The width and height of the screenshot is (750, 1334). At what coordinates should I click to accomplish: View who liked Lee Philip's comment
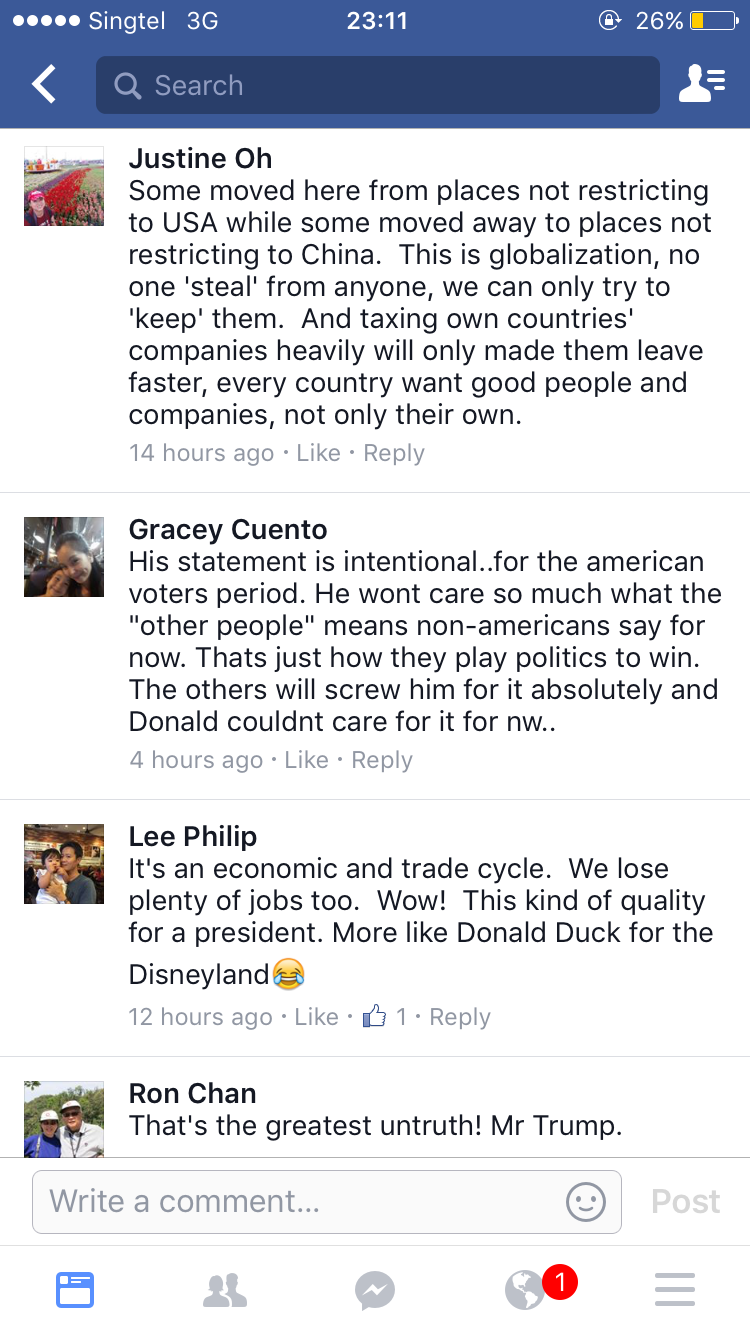385,1017
